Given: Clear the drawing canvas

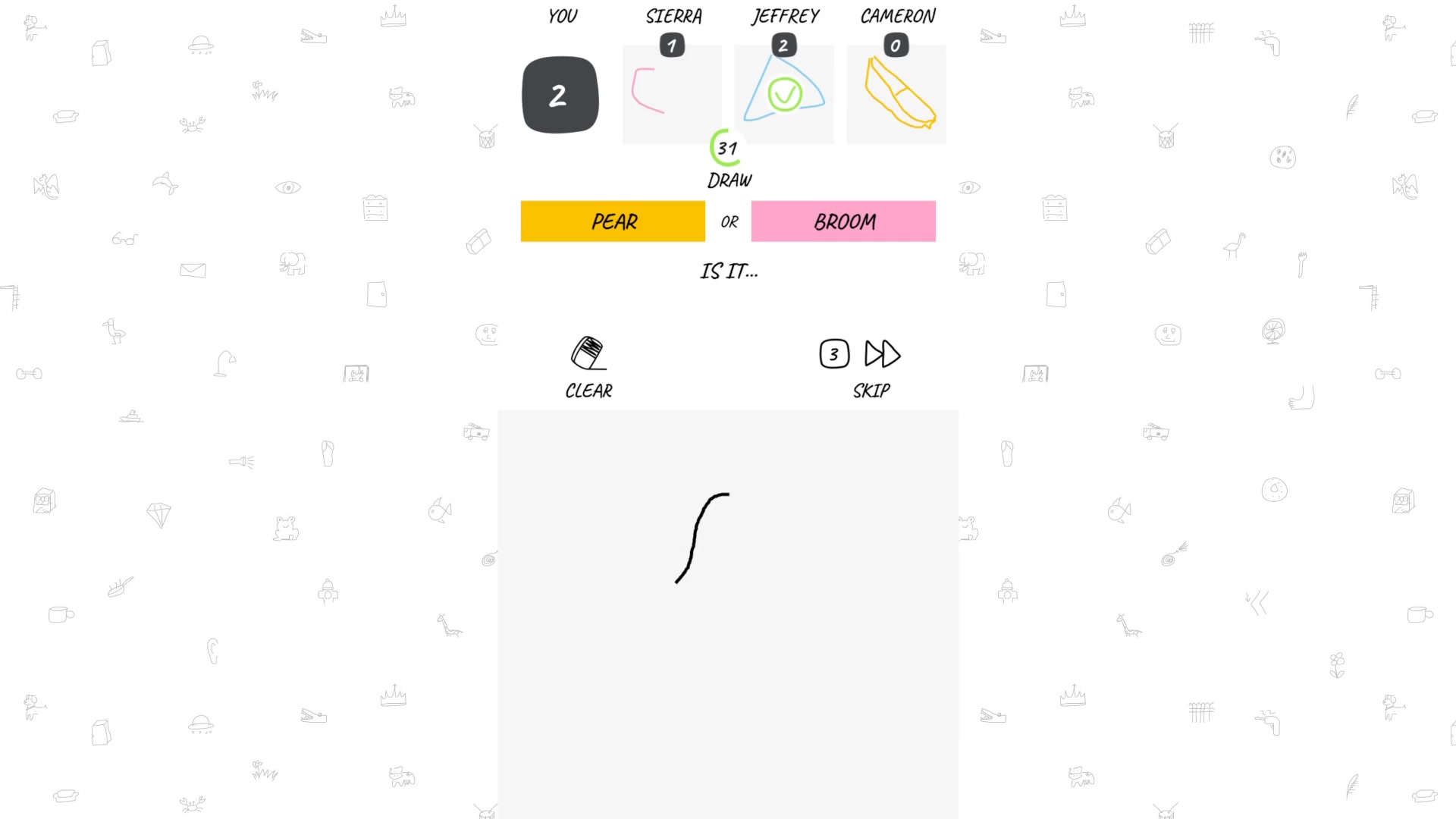Looking at the screenshot, I should click(588, 367).
